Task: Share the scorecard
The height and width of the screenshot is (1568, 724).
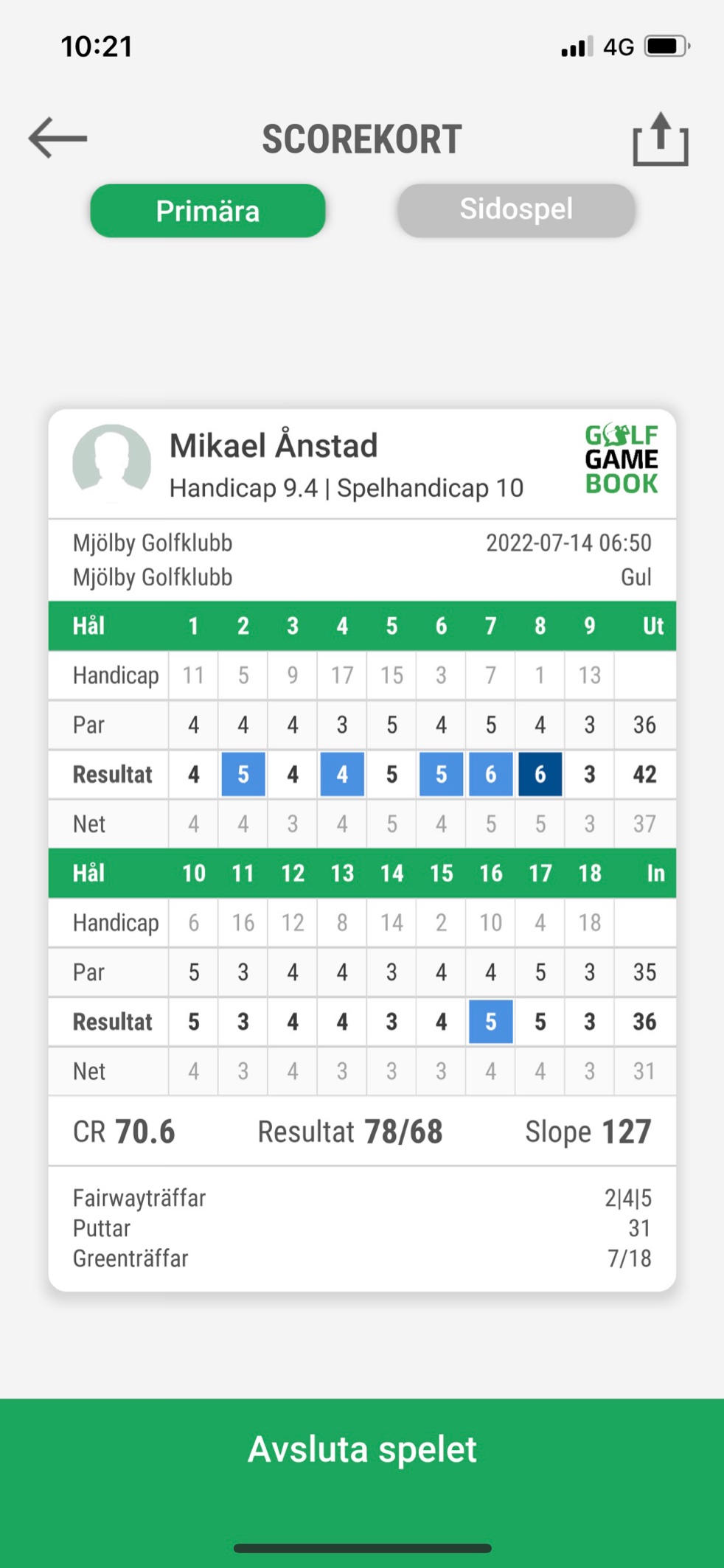Action: (x=660, y=139)
